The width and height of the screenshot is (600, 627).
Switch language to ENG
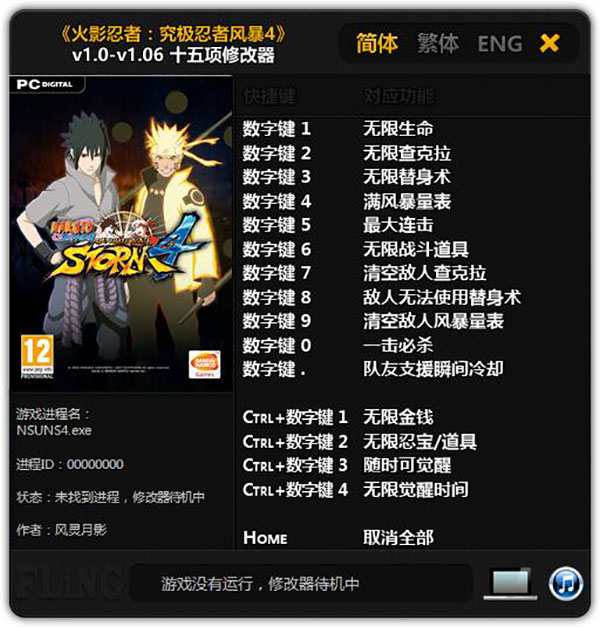point(499,43)
